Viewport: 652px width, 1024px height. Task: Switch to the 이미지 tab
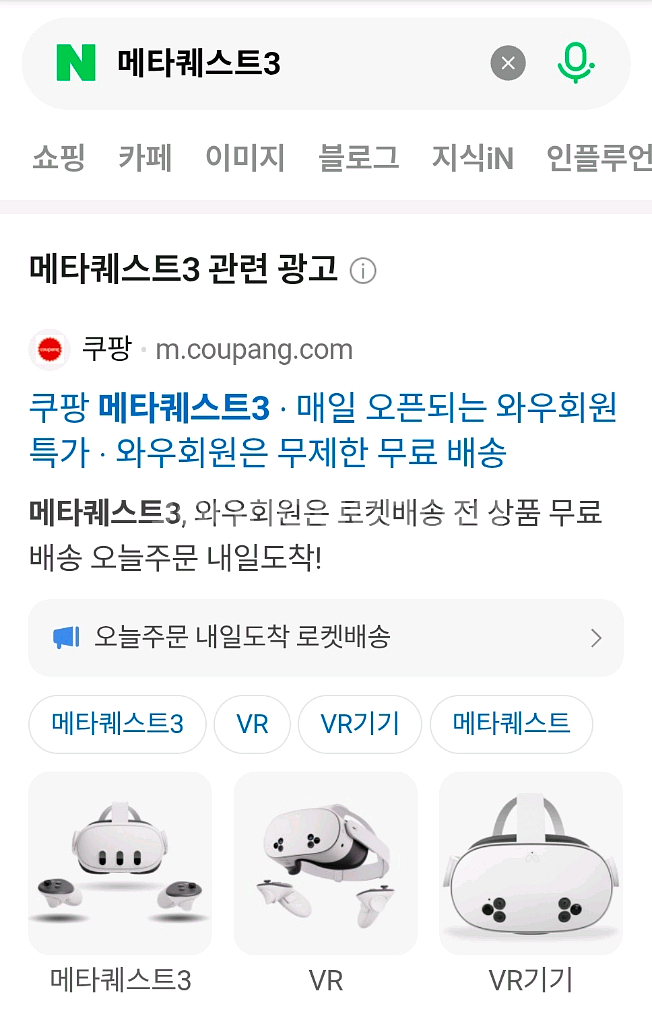click(245, 158)
